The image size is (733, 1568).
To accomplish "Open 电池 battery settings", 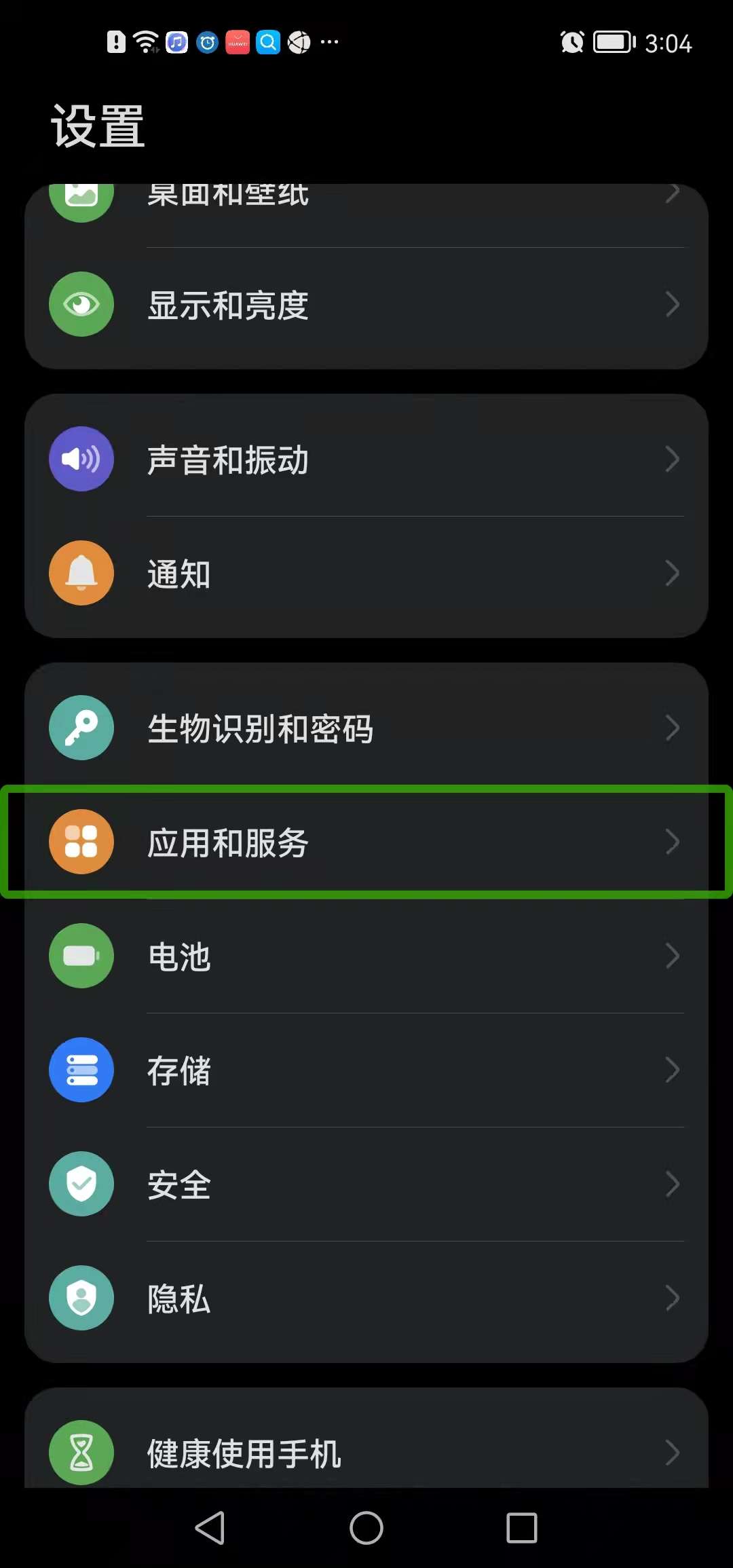I will 366,956.
